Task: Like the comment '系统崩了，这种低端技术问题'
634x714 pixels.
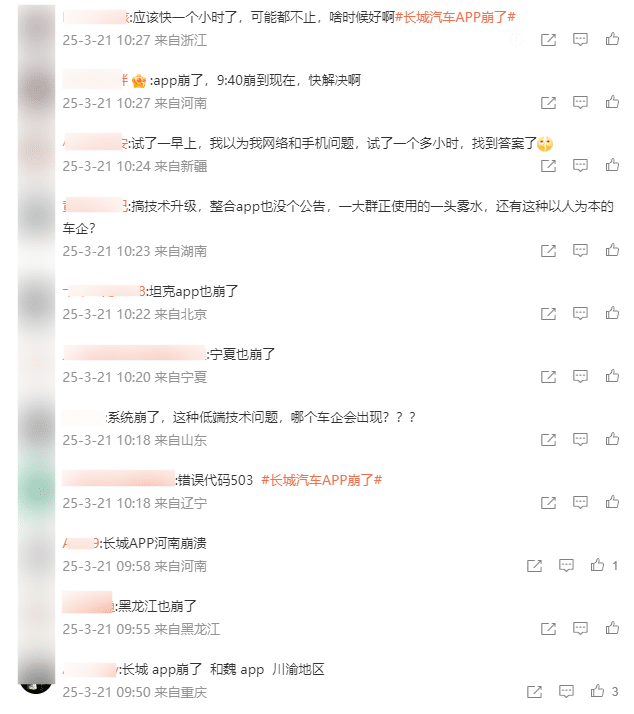Action: point(612,440)
